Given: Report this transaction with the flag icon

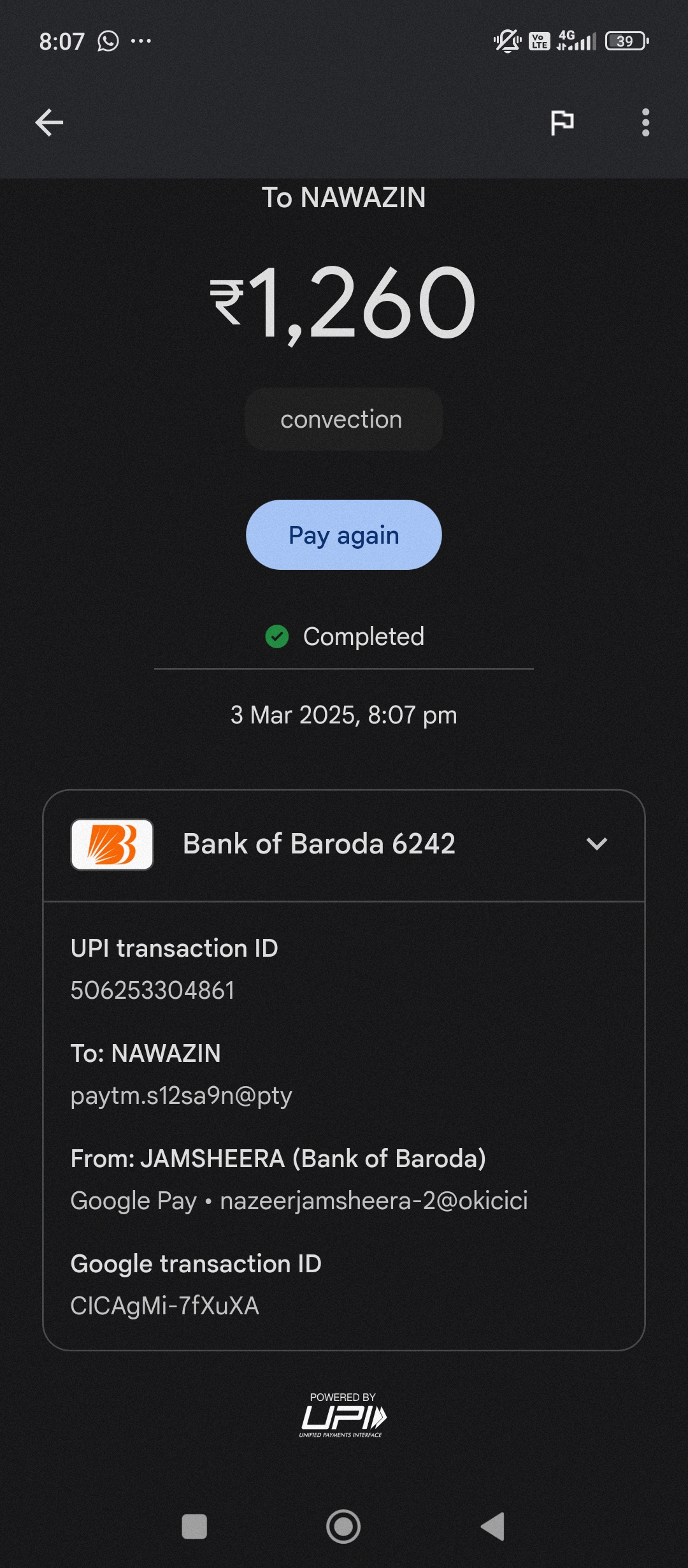Looking at the screenshot, I should tap(562, 122).
